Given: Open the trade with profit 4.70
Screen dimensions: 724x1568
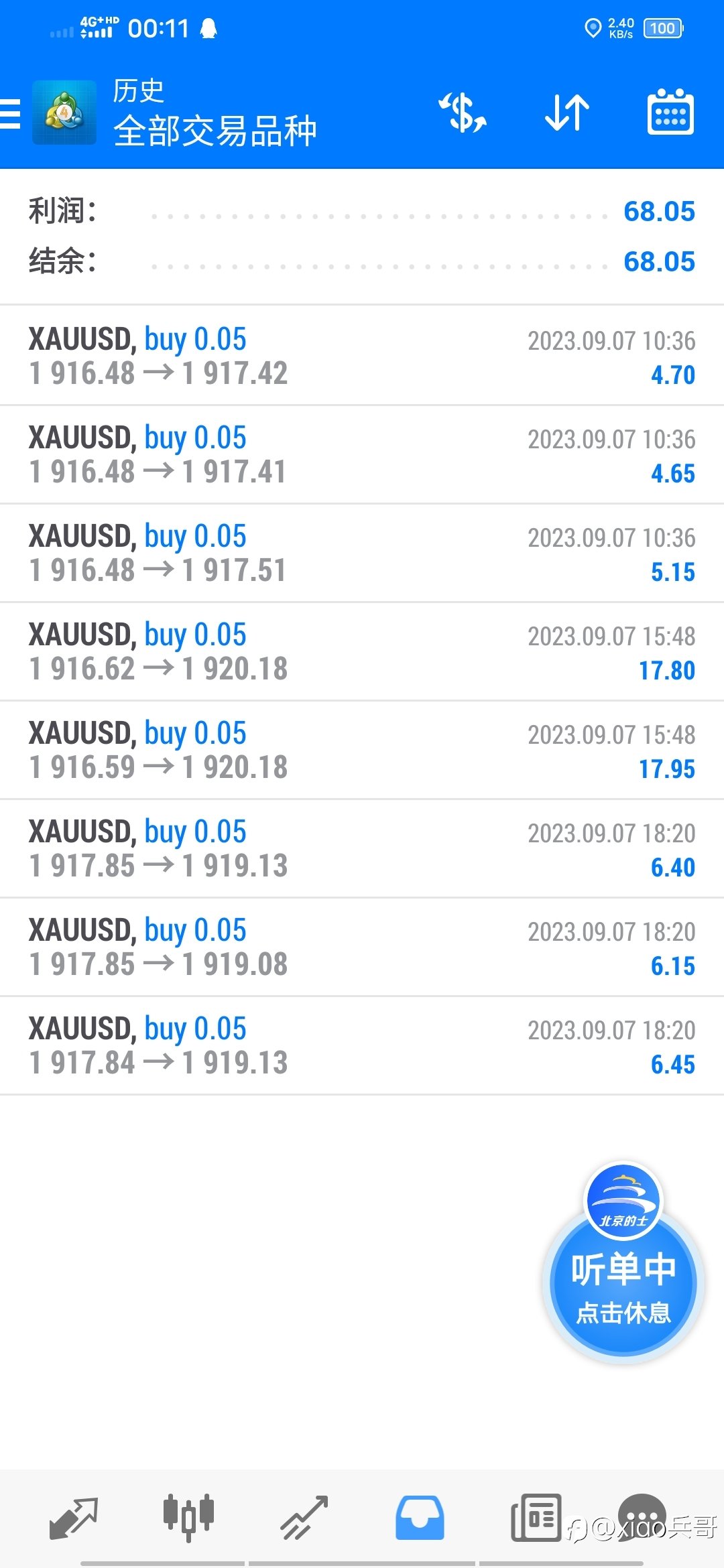Looking at the screenshot, I should [362, 356].
